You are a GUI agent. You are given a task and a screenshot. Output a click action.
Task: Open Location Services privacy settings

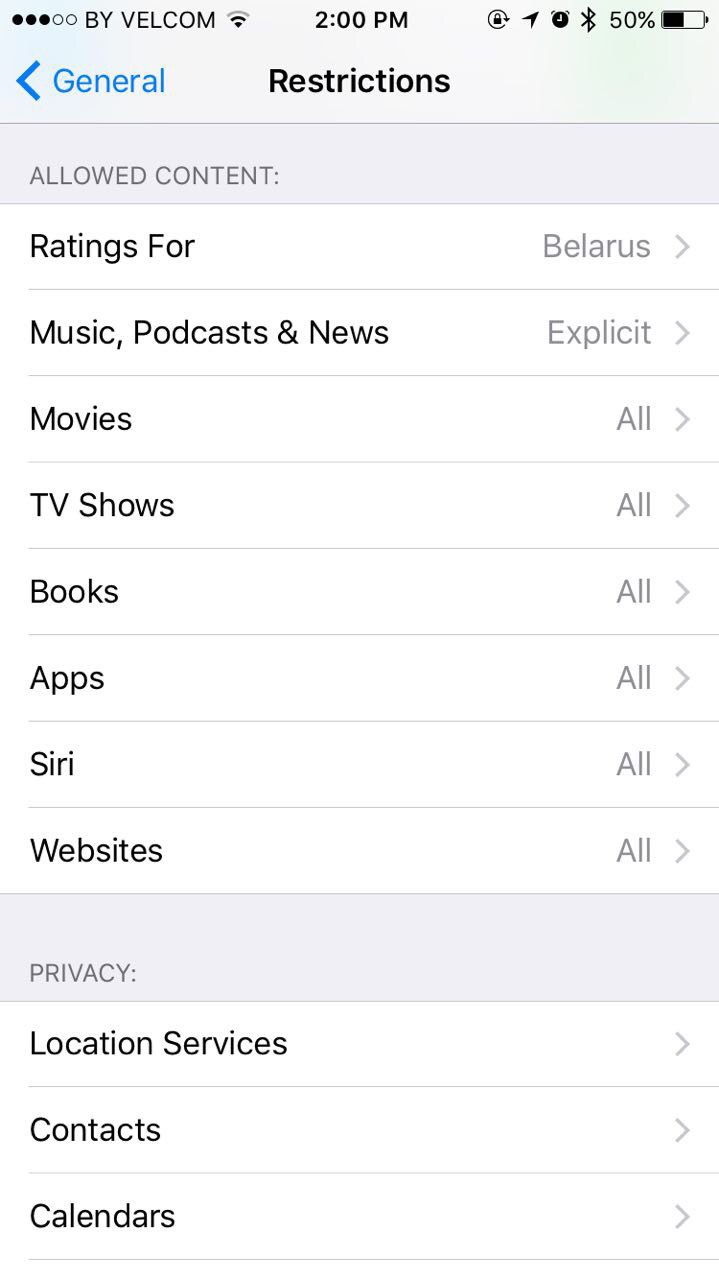[x=359, y=1044]
